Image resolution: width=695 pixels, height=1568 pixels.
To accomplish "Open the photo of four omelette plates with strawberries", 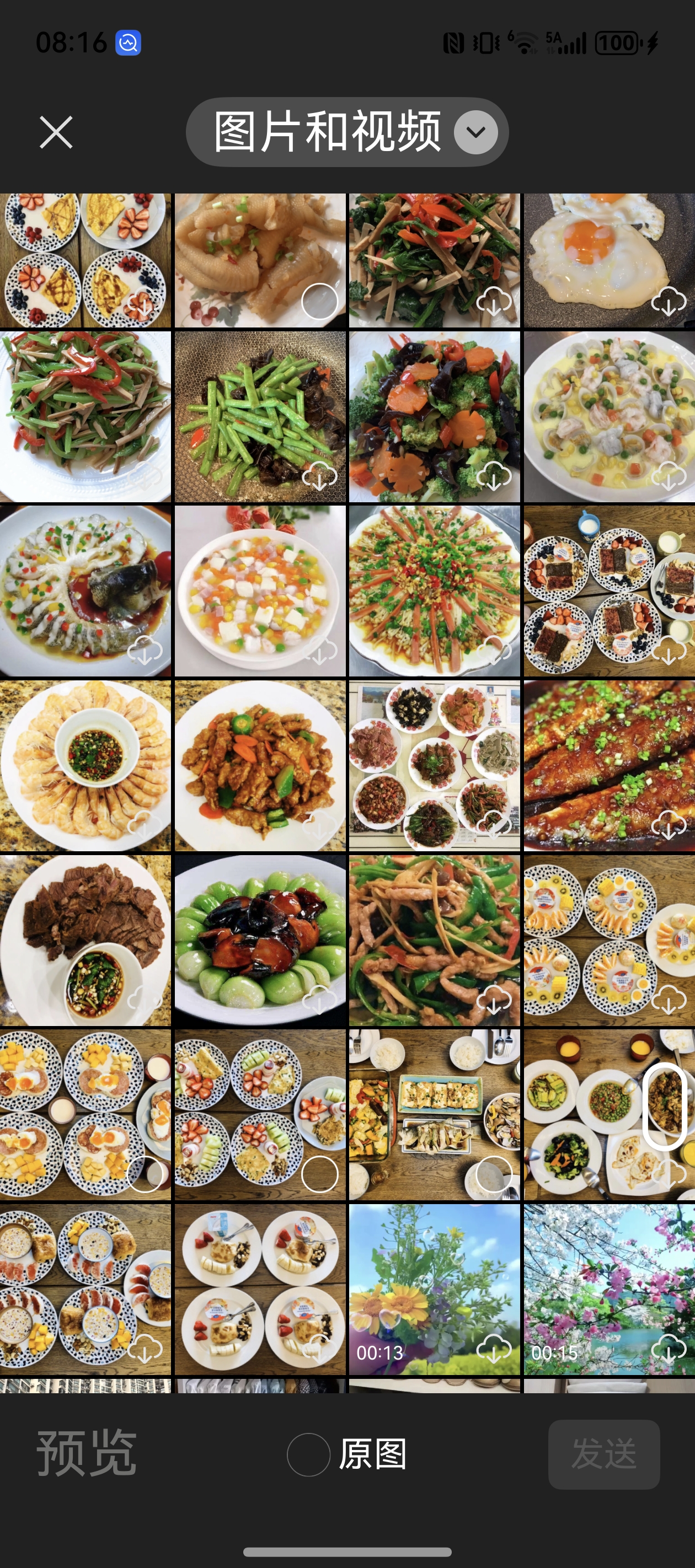I will [85, 261].
